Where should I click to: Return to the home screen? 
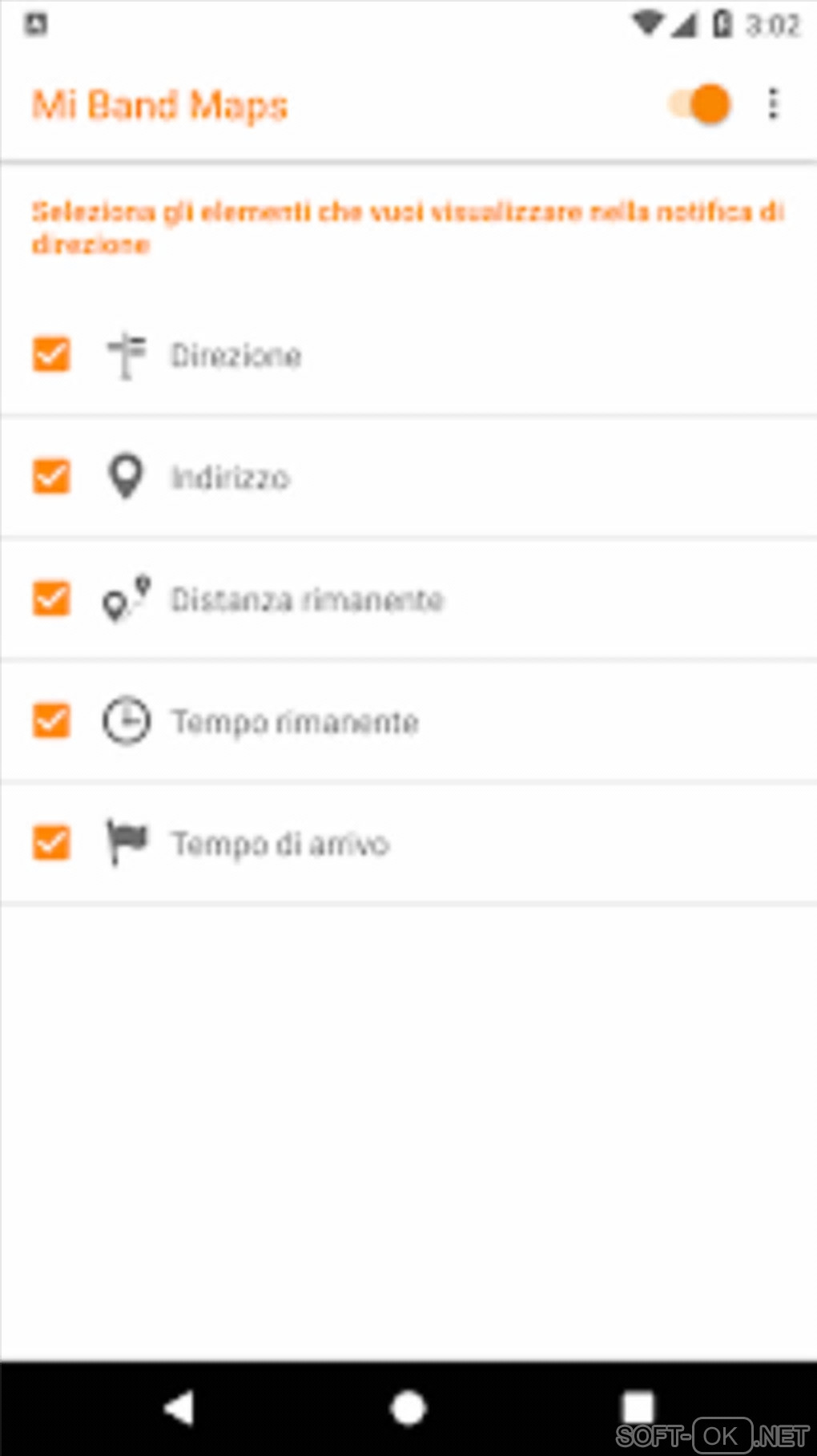[408, 1408]
